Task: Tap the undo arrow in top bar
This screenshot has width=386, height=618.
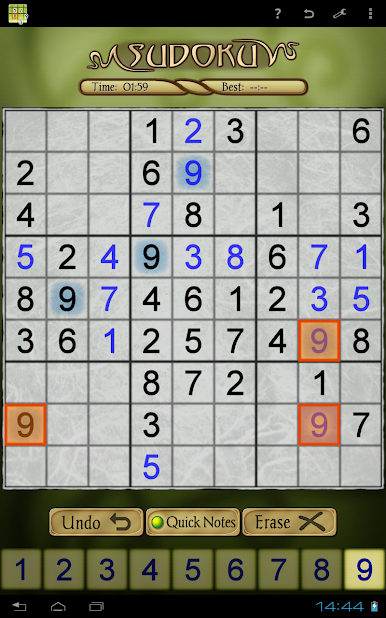Action: [309, 14]
